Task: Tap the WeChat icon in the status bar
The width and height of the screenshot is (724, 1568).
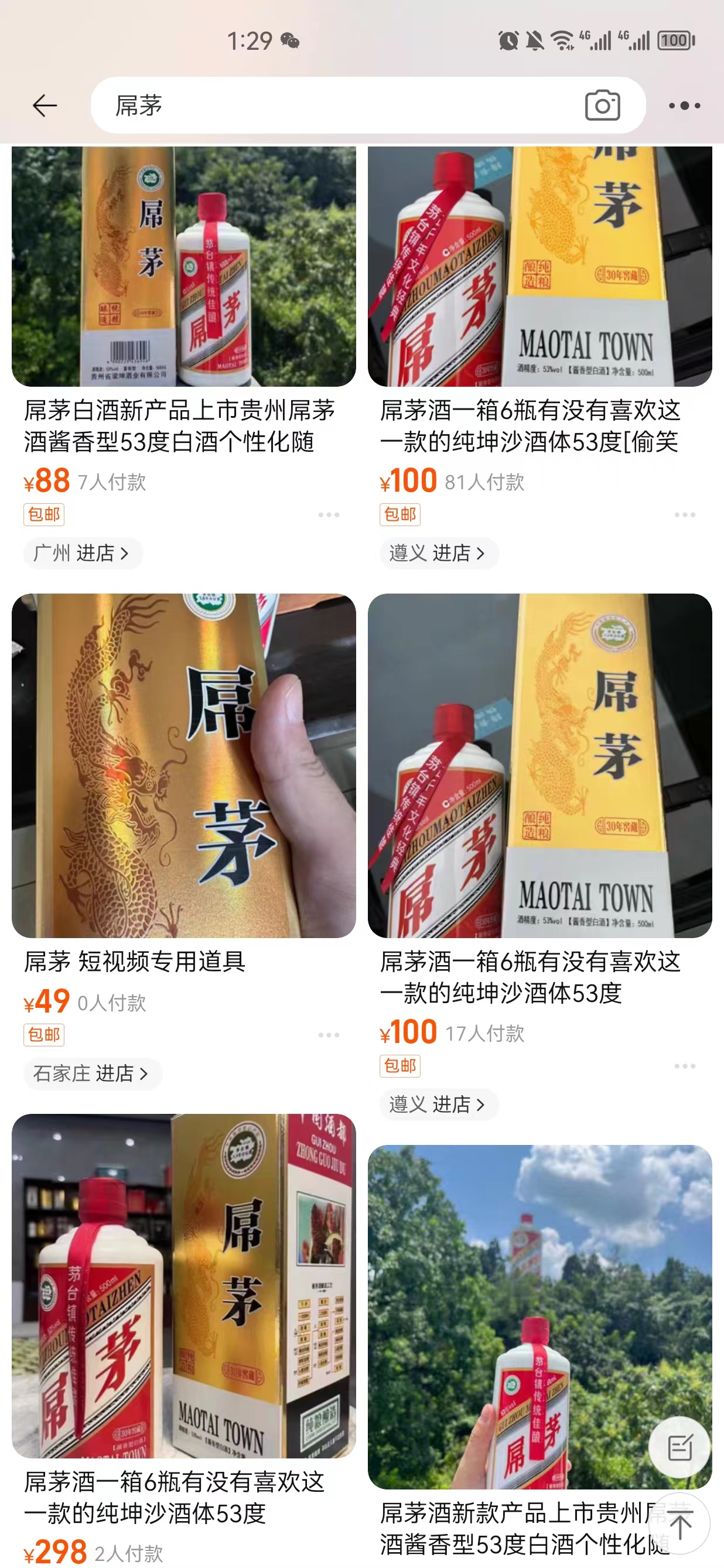Action: (x=291, y=42)
